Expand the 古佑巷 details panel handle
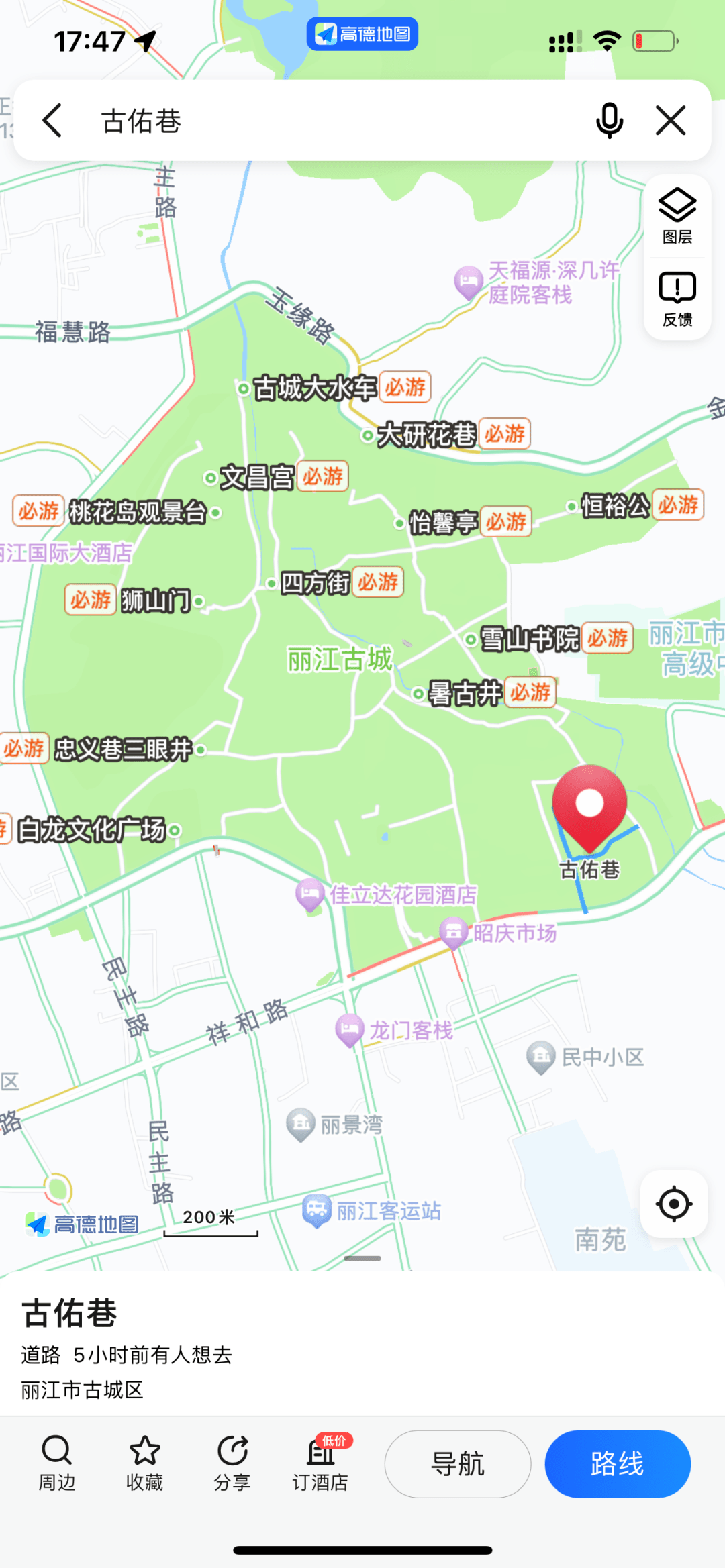Image resolution: width=725 pixels, height=1568 pixels. coord(362,1258)
